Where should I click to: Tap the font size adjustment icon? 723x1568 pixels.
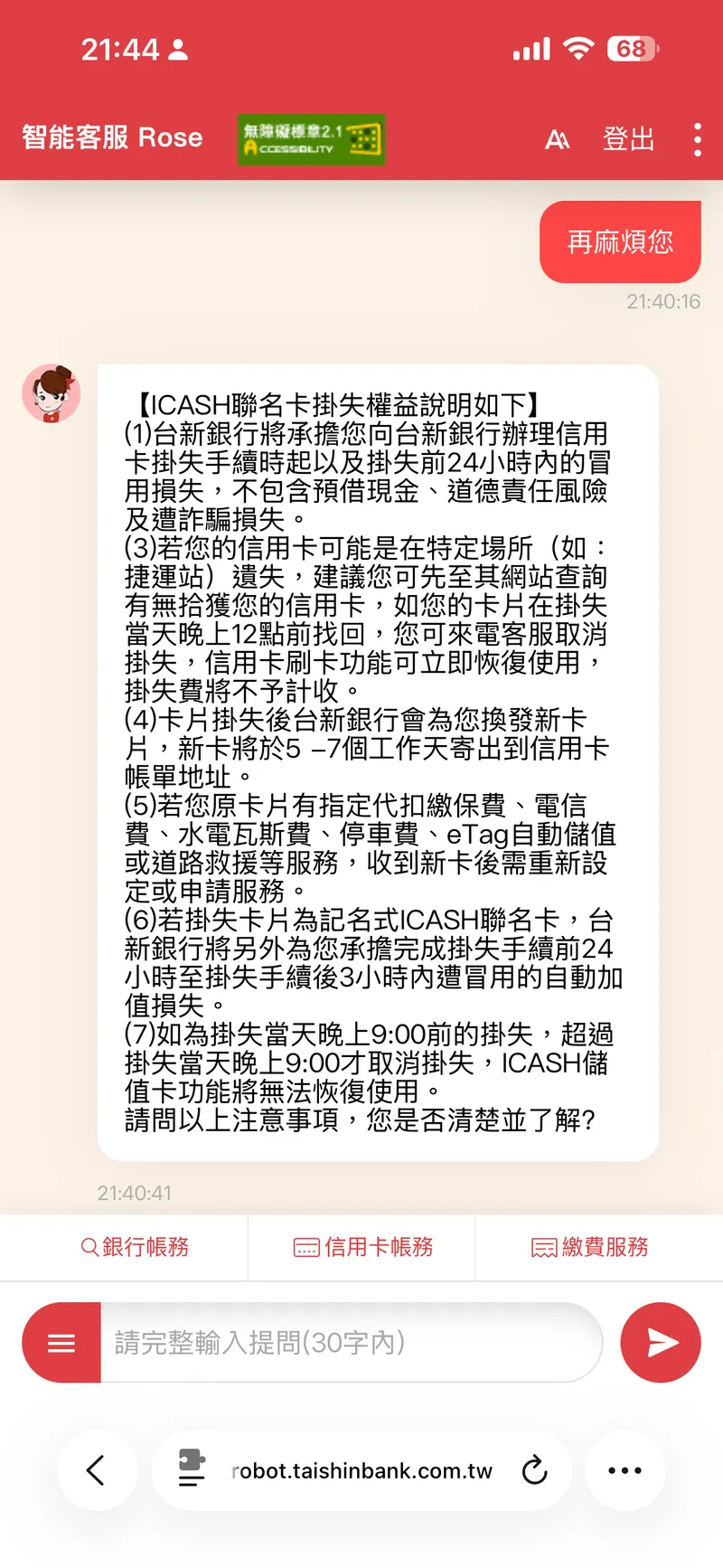[558, 139]
